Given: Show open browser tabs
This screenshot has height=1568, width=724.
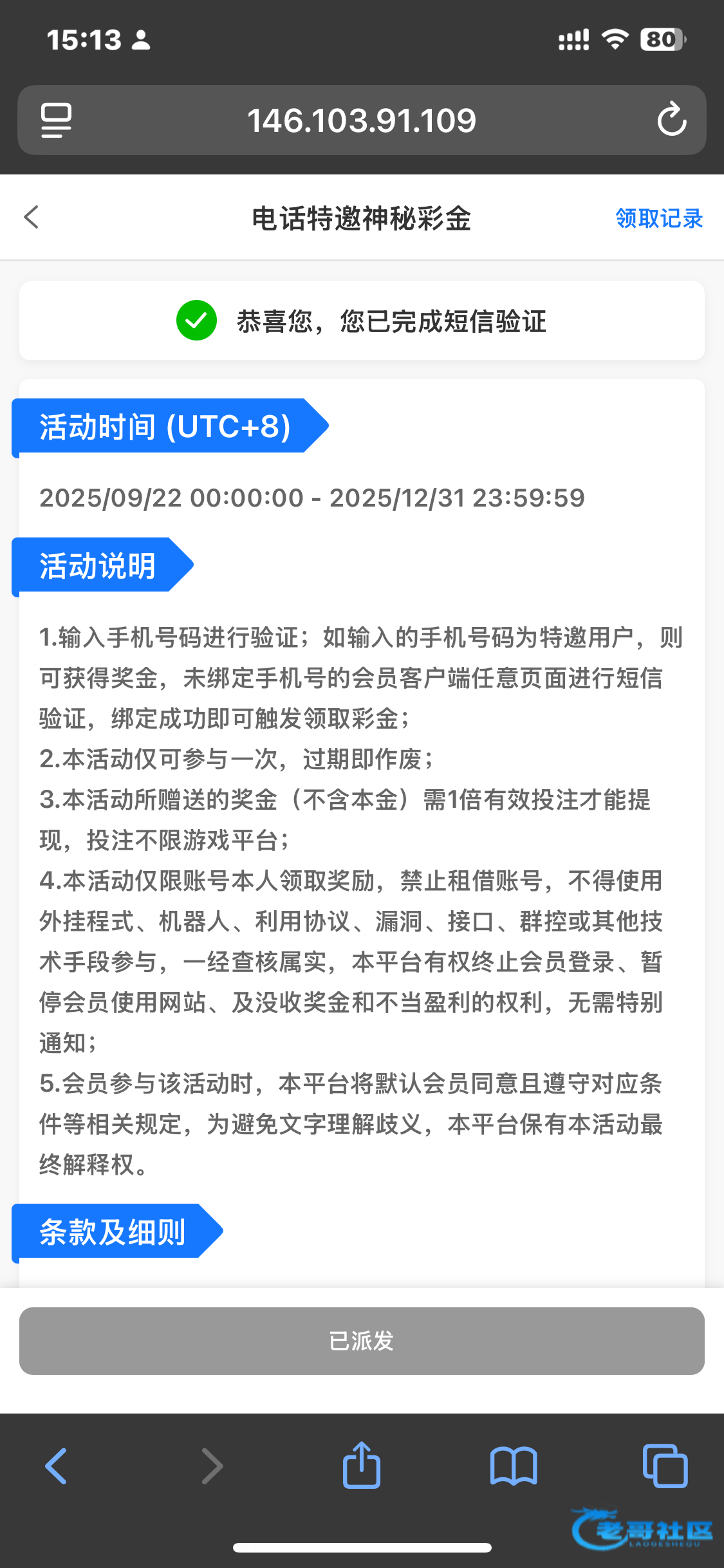Looking at the screenshot, I should point(665,1466).
